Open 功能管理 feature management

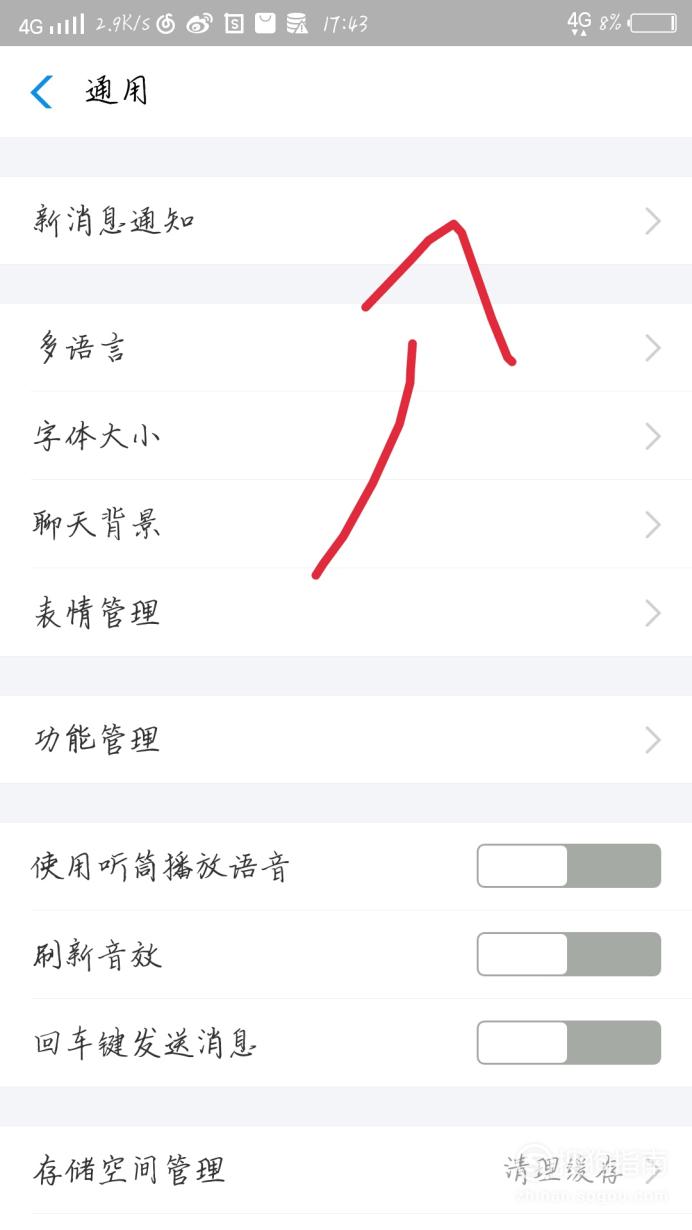[346, 740]
